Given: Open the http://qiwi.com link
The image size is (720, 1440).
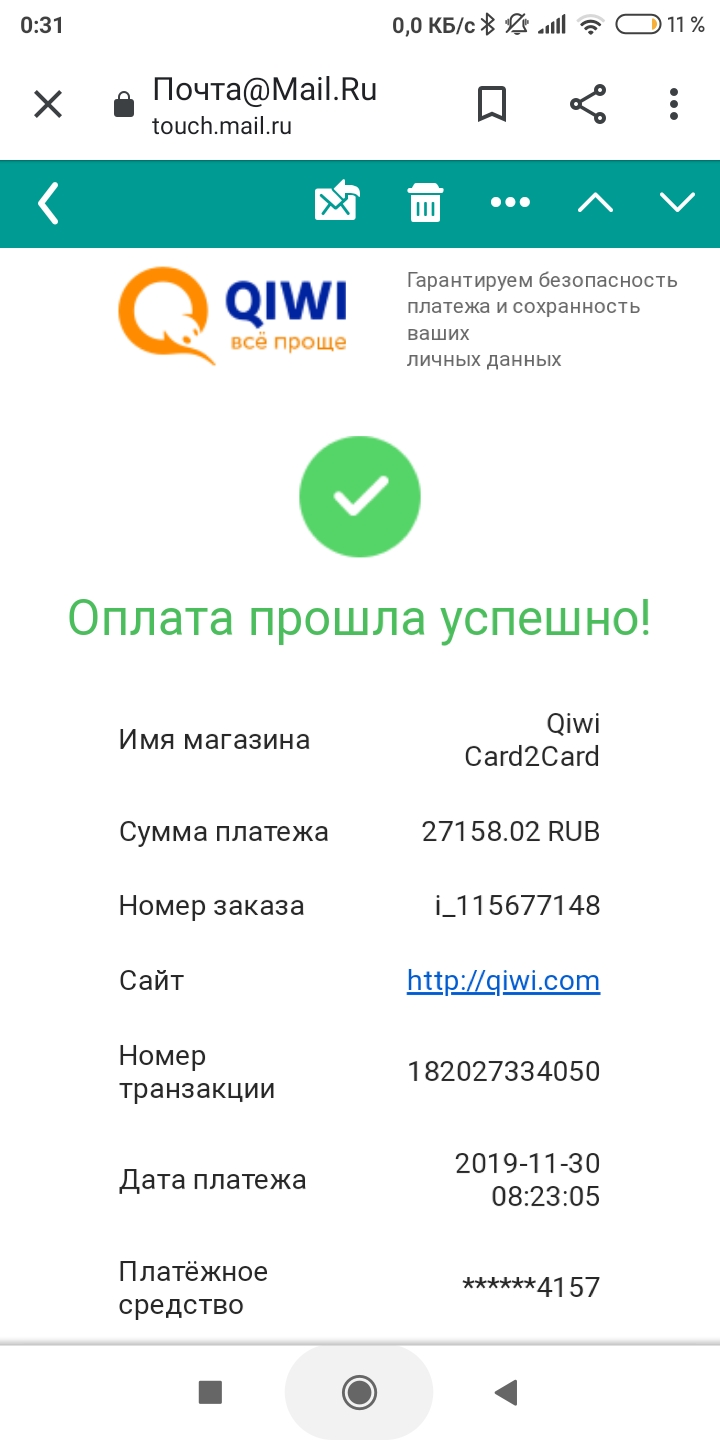Looking at the screenshot, I should click(503, 980).
